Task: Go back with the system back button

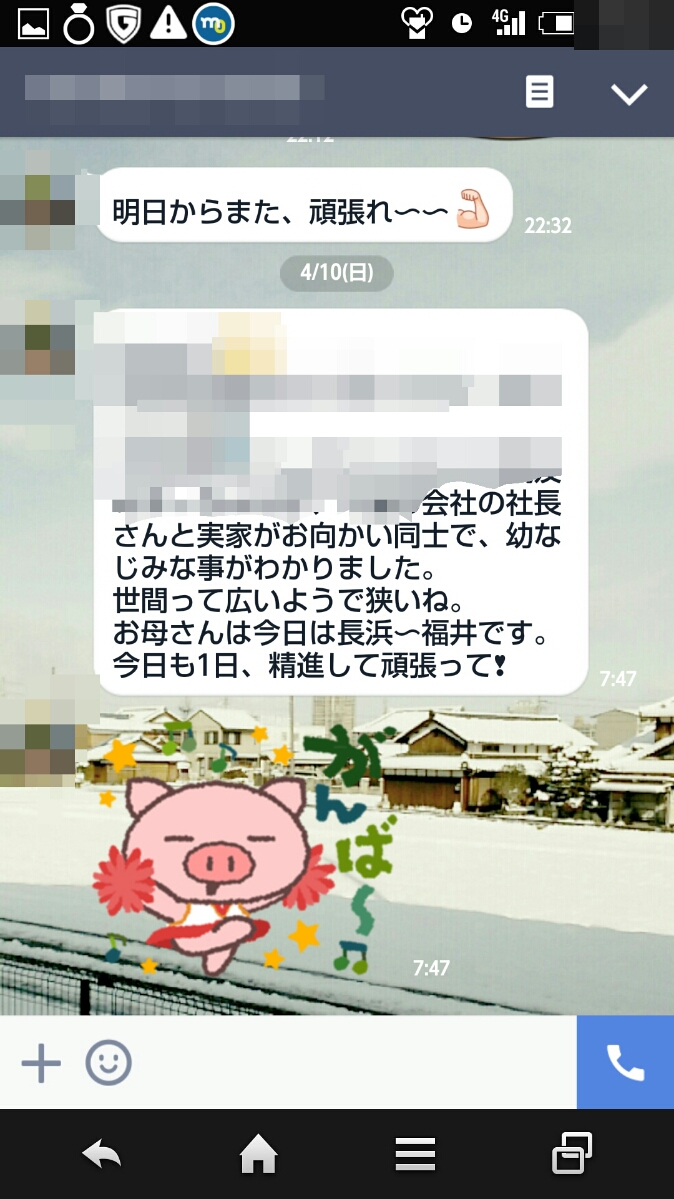Action: (x=102, y=1154)
